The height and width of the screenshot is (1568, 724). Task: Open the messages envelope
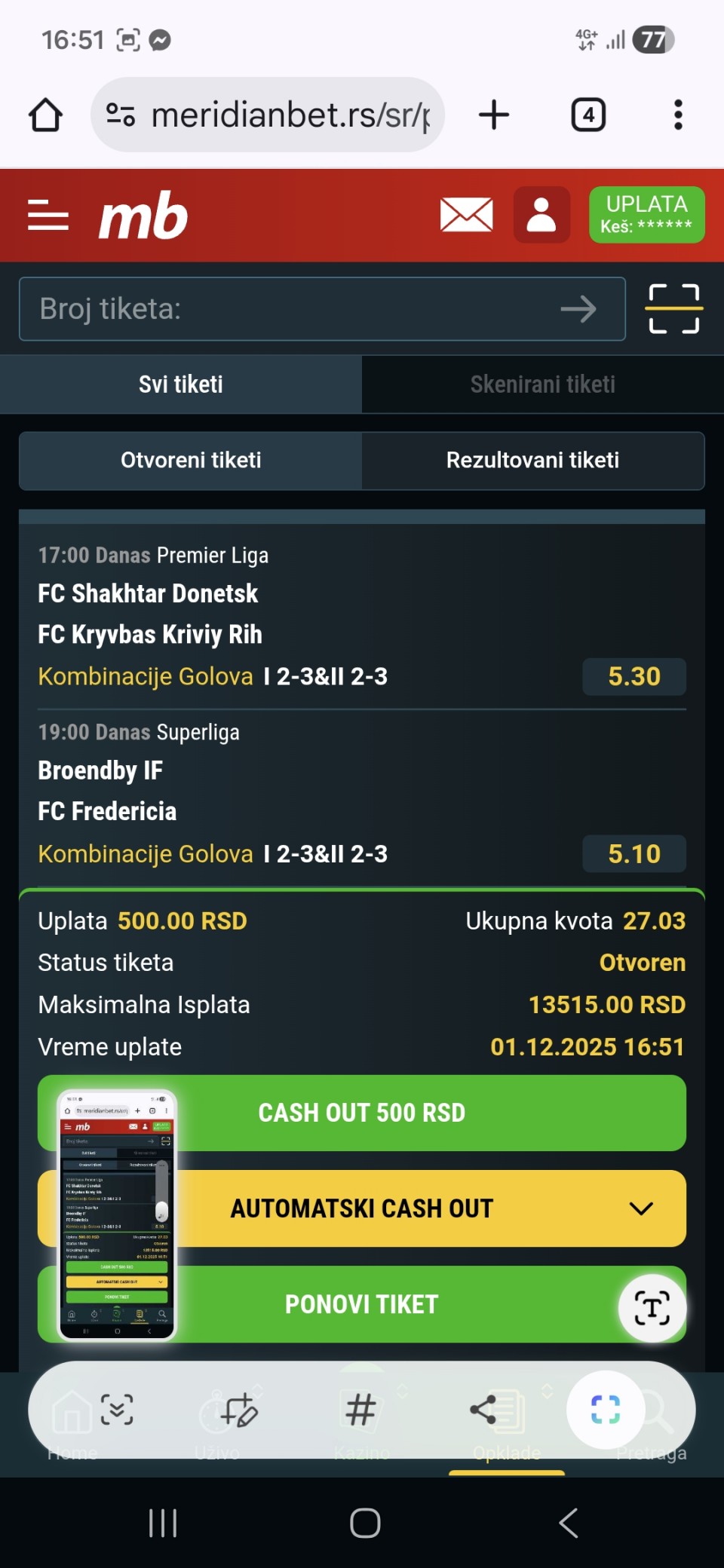(x=466, y=215)
